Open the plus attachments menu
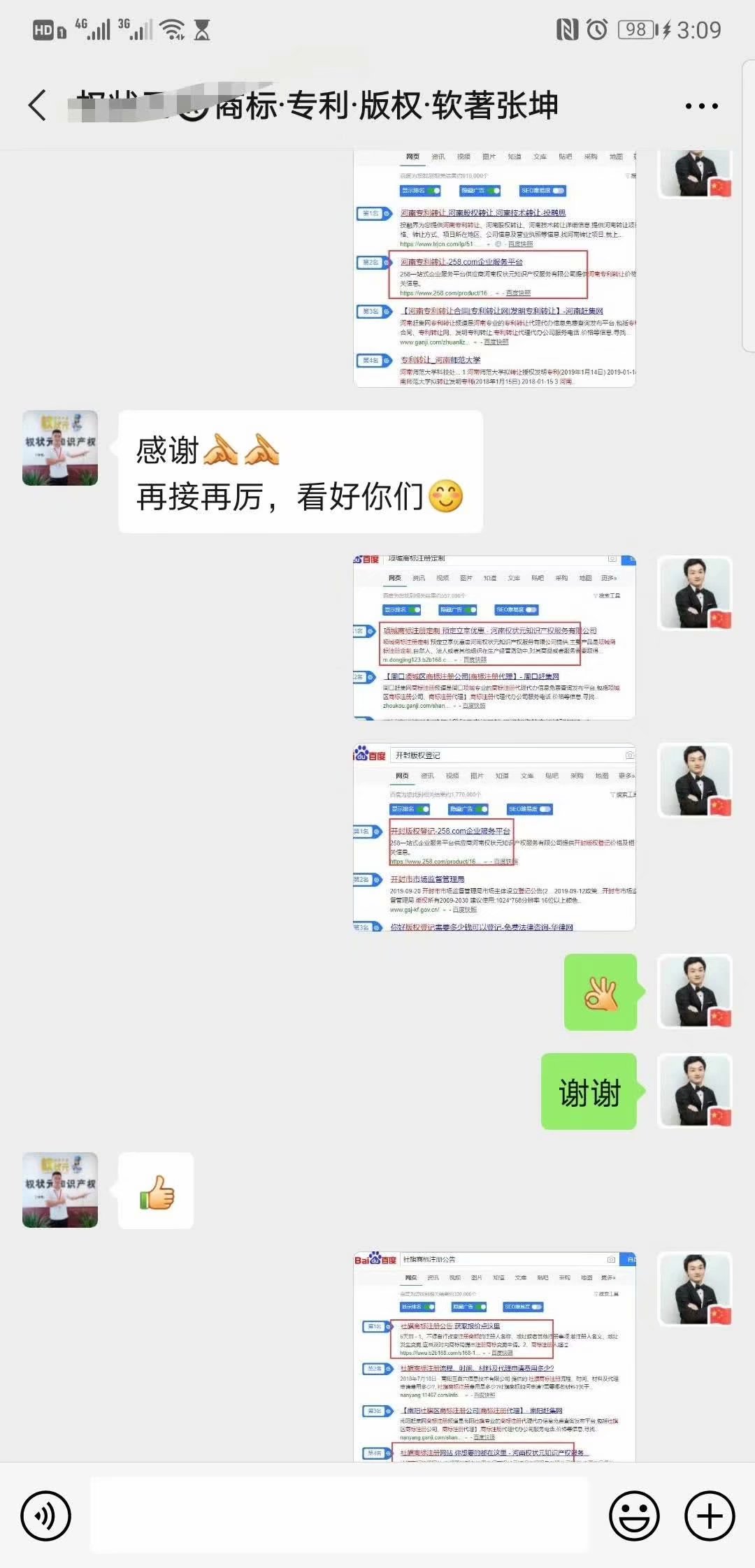The image size is (755, 1568). coord(710,1516)
